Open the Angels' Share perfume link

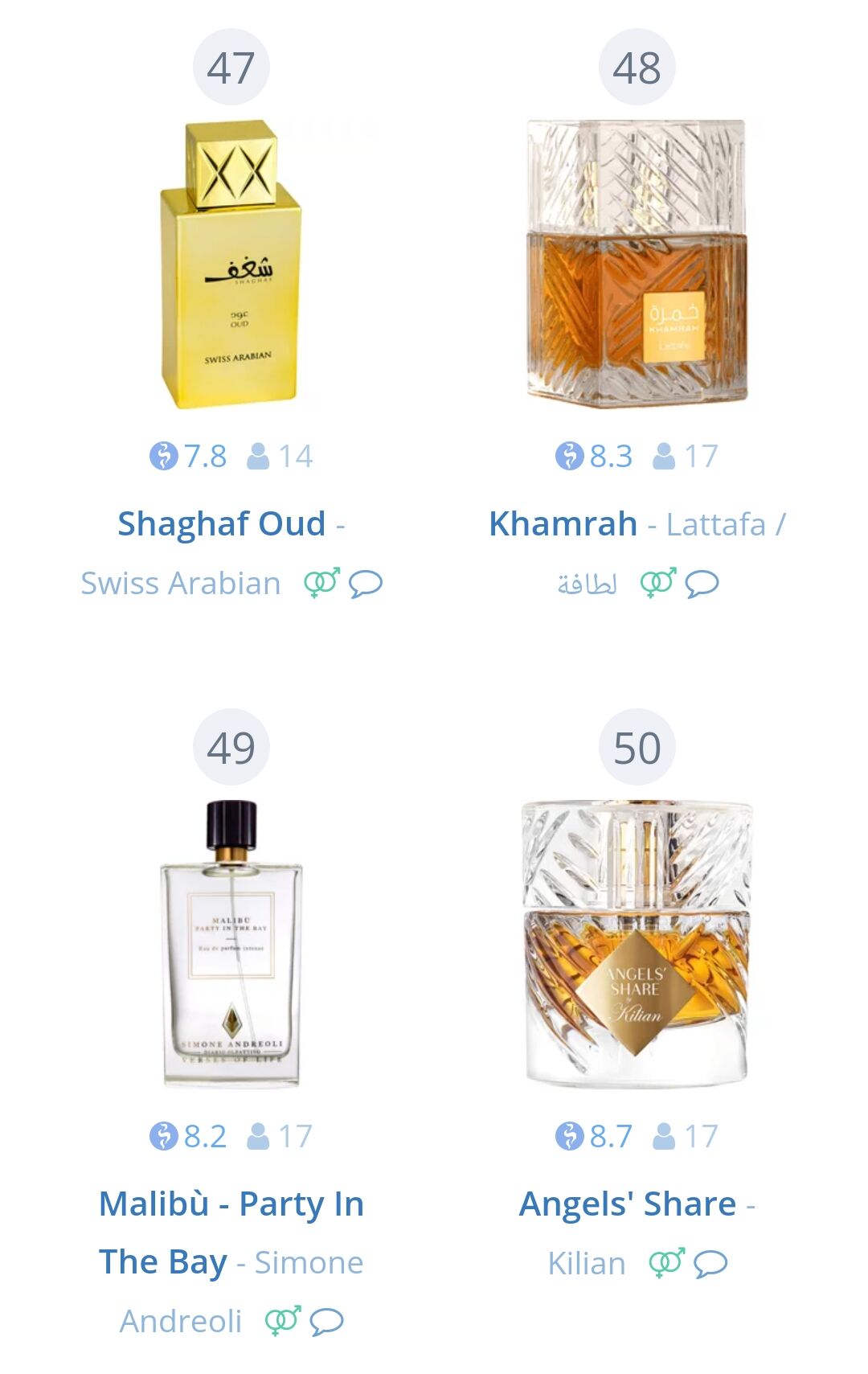click(628, 1204)
